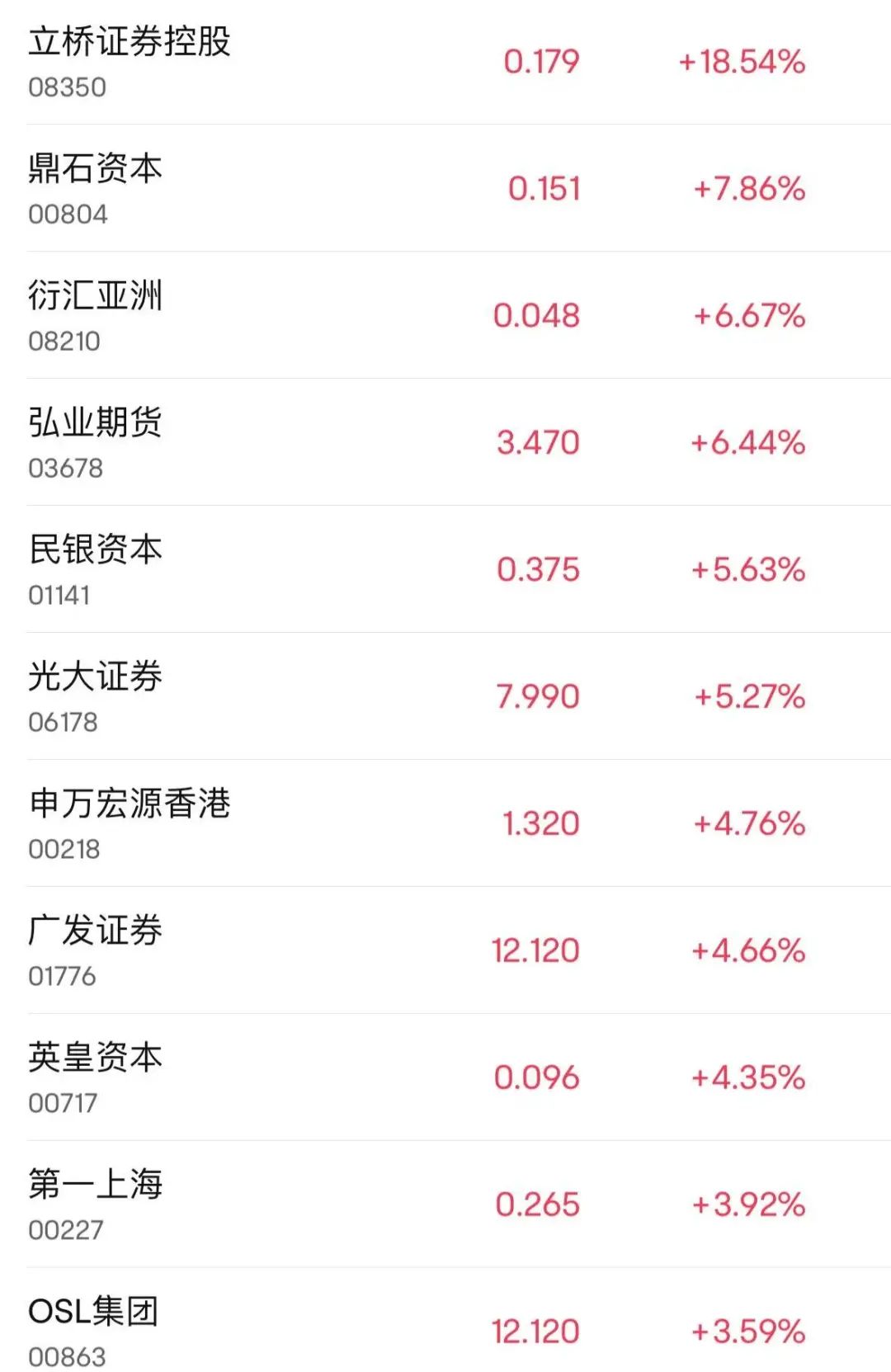Screen dimensions: 891x1372
Task: Select the 弘业期货 03678 row
Action: (x=445, y=442)
